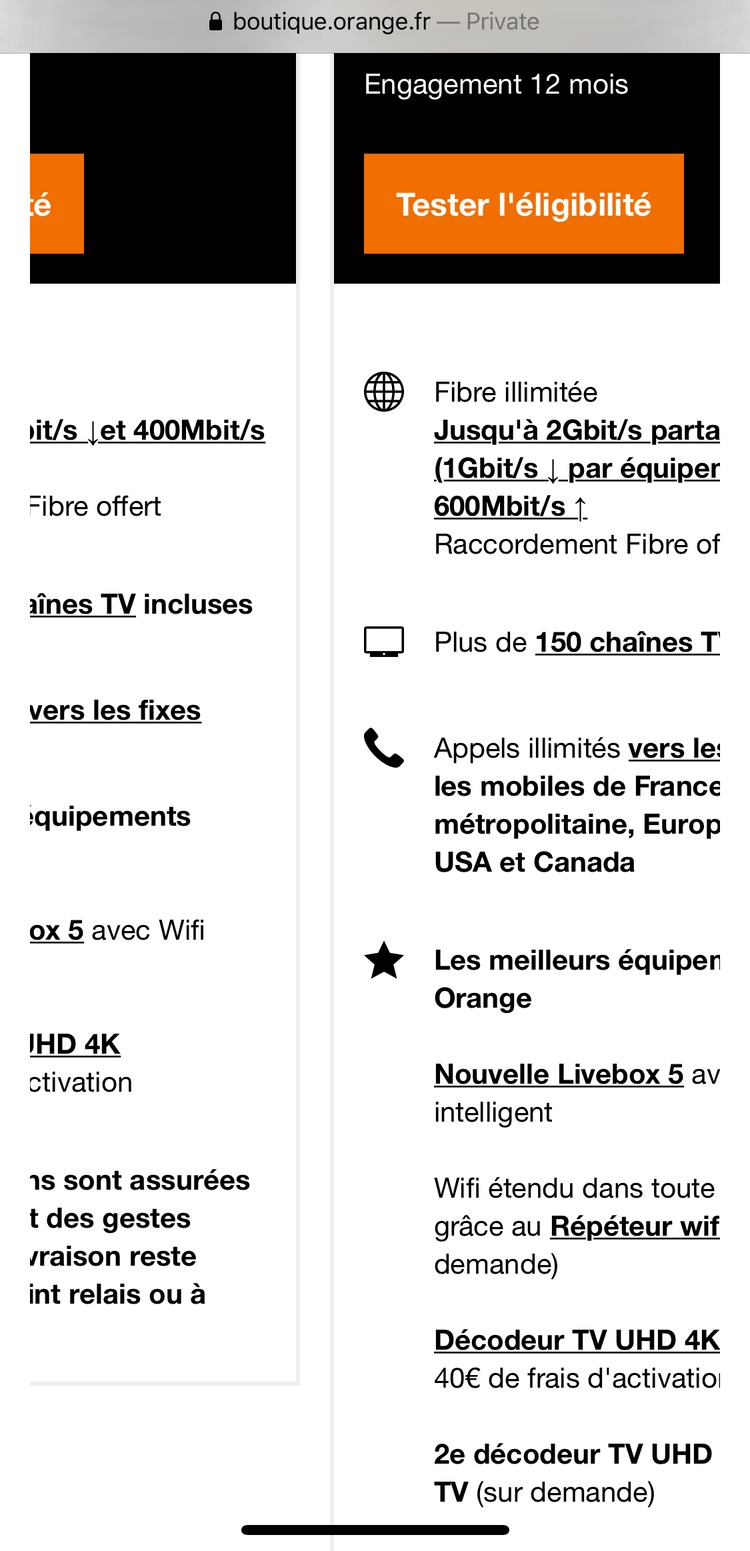Tap the partially visible orange eligibility button

tap(56, 204)
